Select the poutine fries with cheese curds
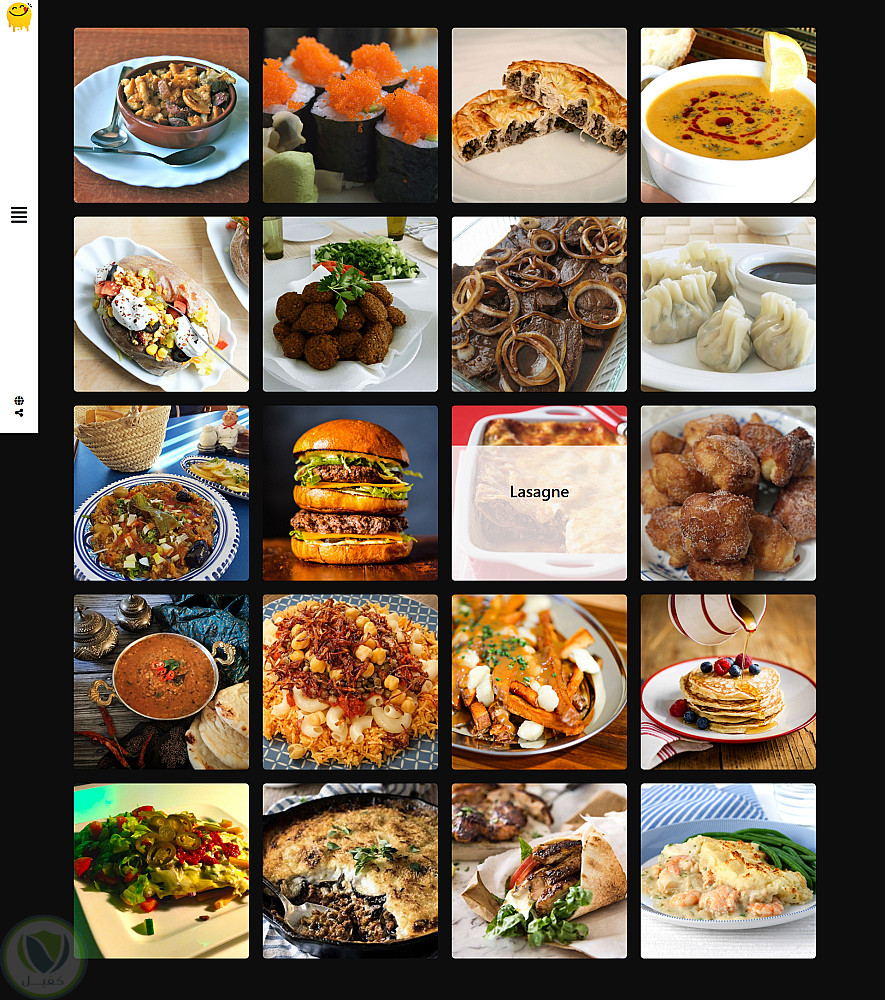 click(x=539, y=682)
